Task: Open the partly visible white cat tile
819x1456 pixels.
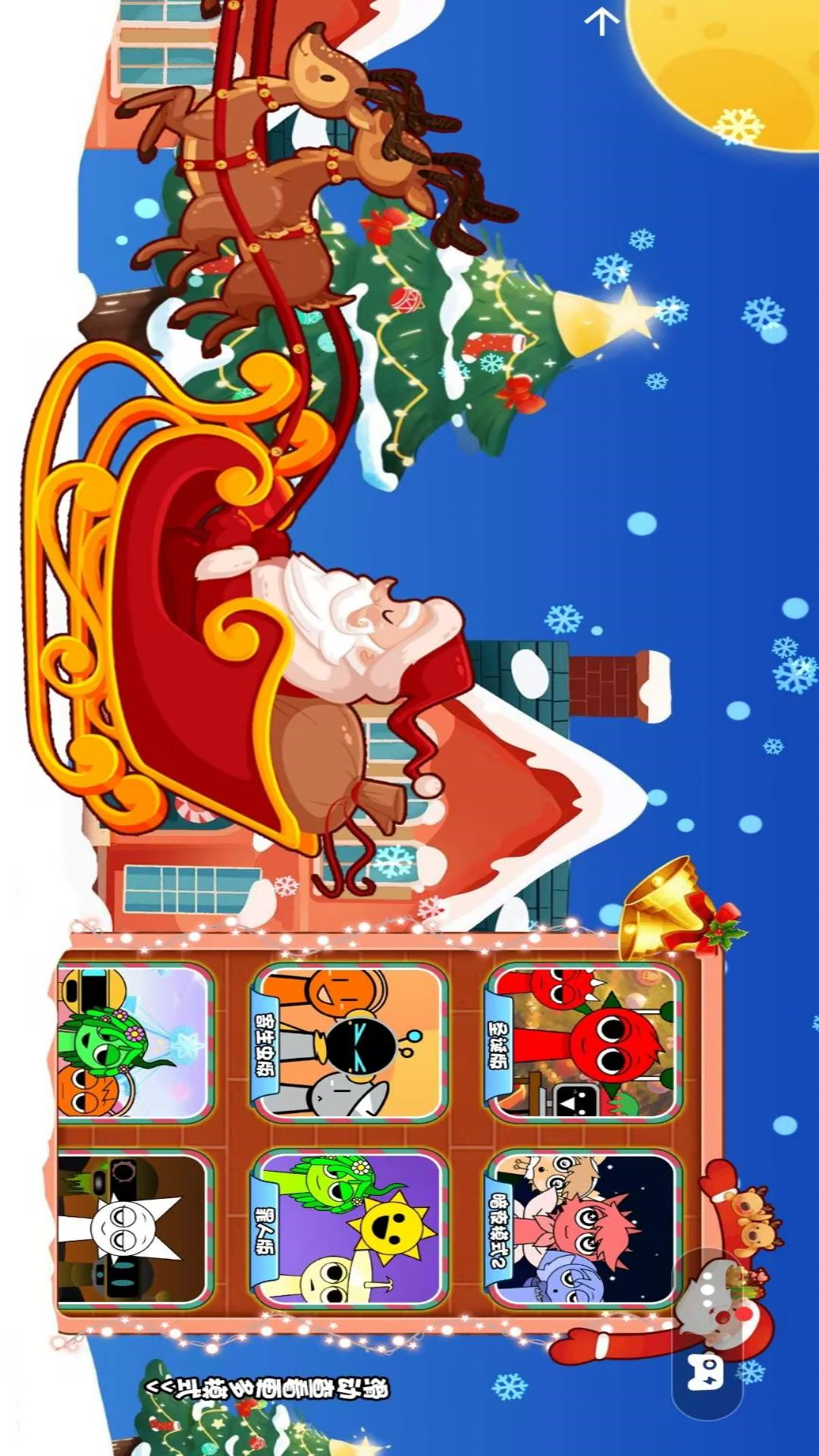Action: pos(135,1229)
